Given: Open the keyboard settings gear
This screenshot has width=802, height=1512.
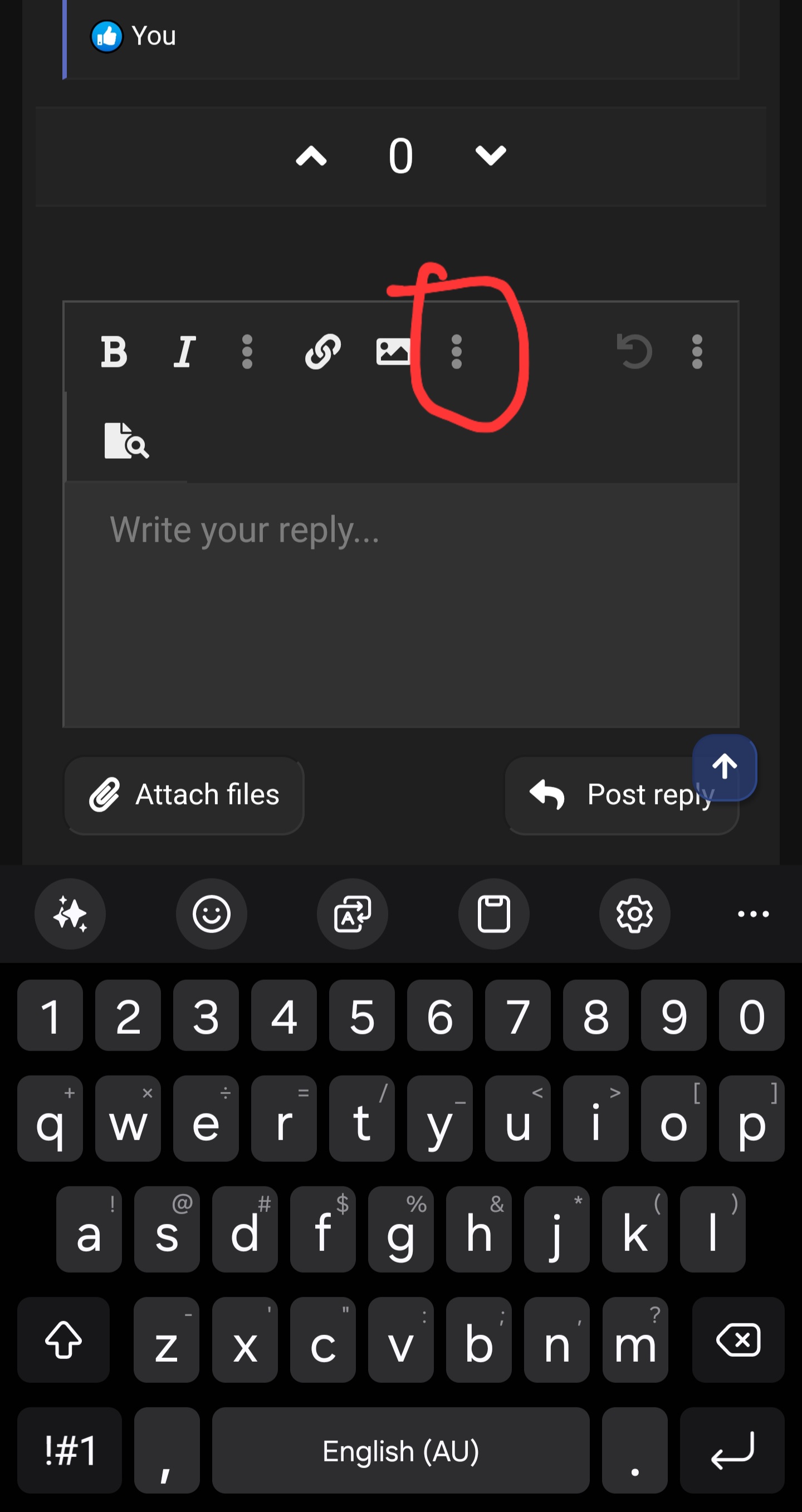Looking at the screenshot, I should tap(635, 914).
